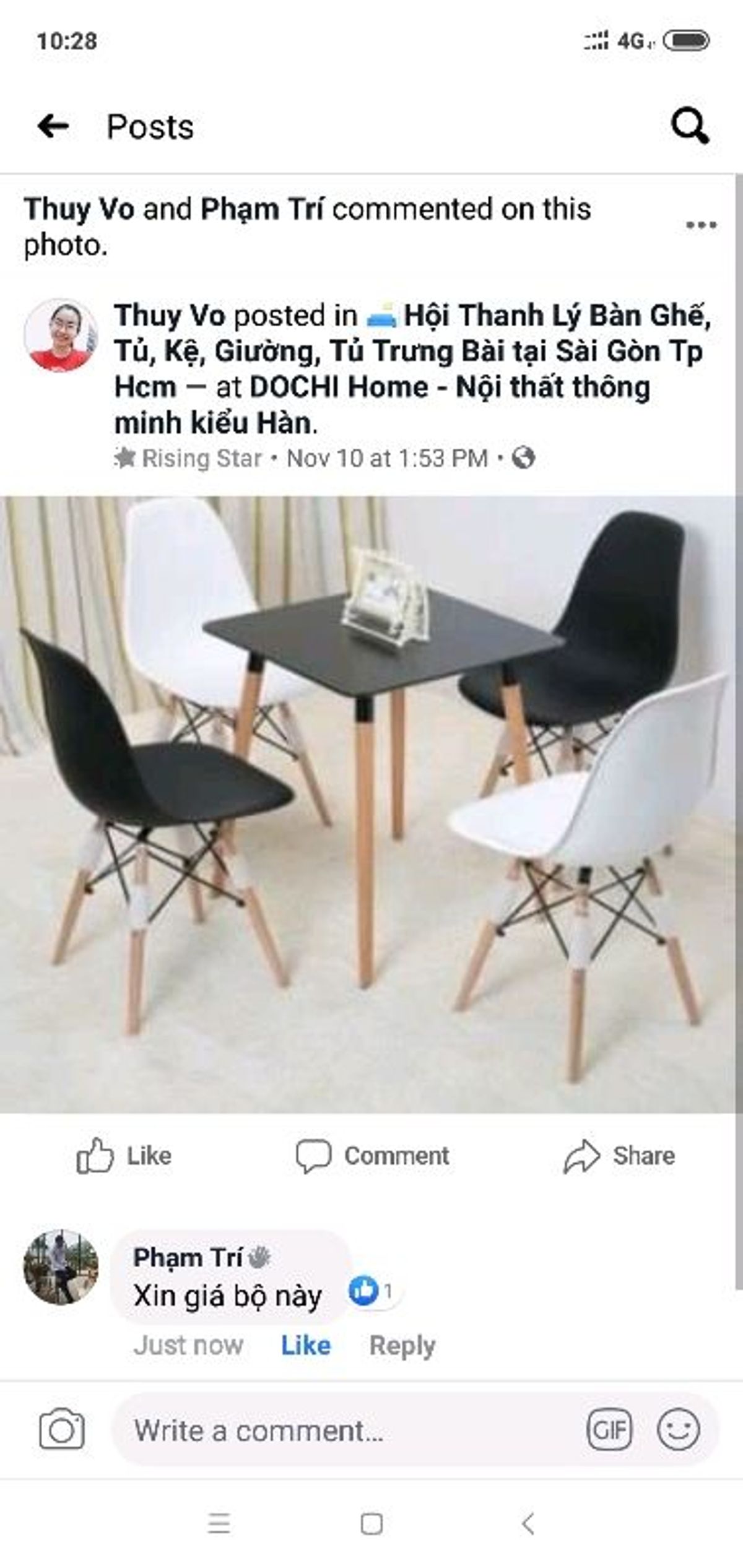
Task: Attach a photo with the camera icon
Action: pyautogui.click(x=61, y=1431)
